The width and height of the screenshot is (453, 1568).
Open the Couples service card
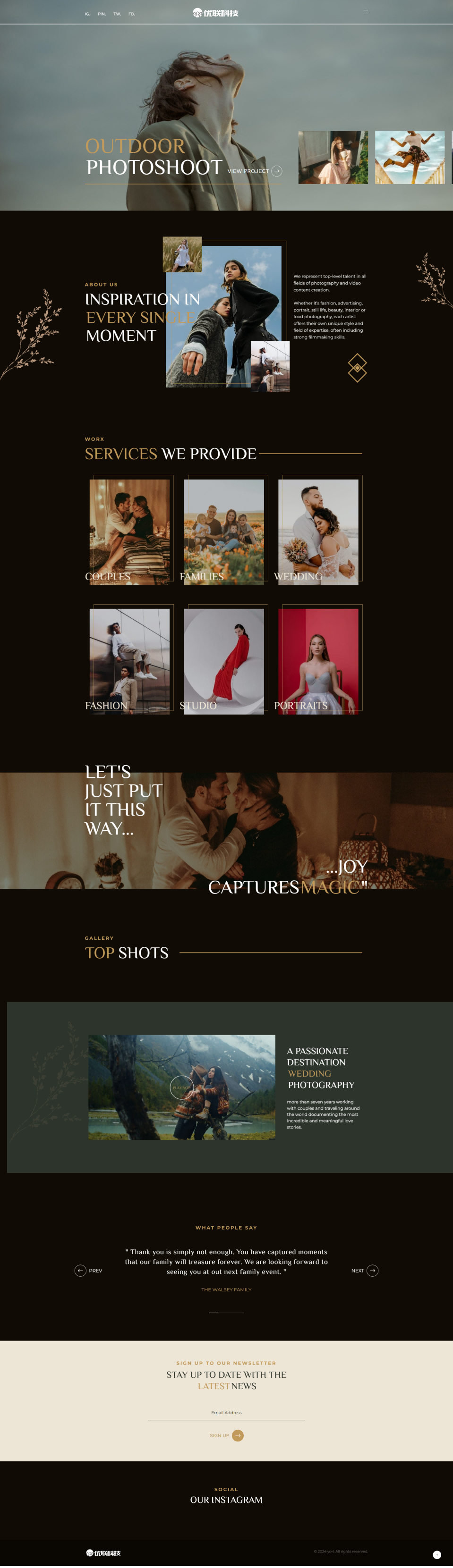pos(130,531)
